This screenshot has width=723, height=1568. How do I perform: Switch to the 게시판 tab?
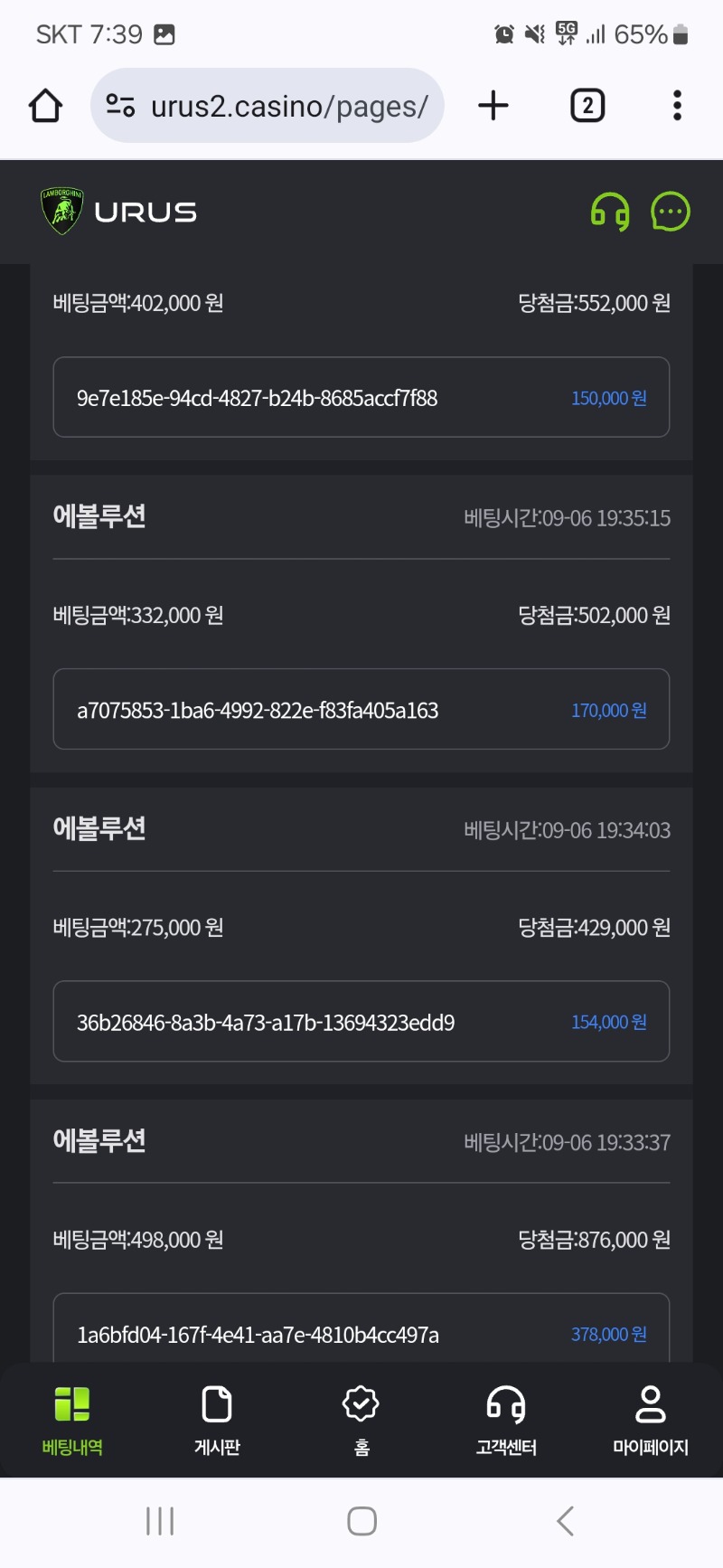tap(217, 1421)
